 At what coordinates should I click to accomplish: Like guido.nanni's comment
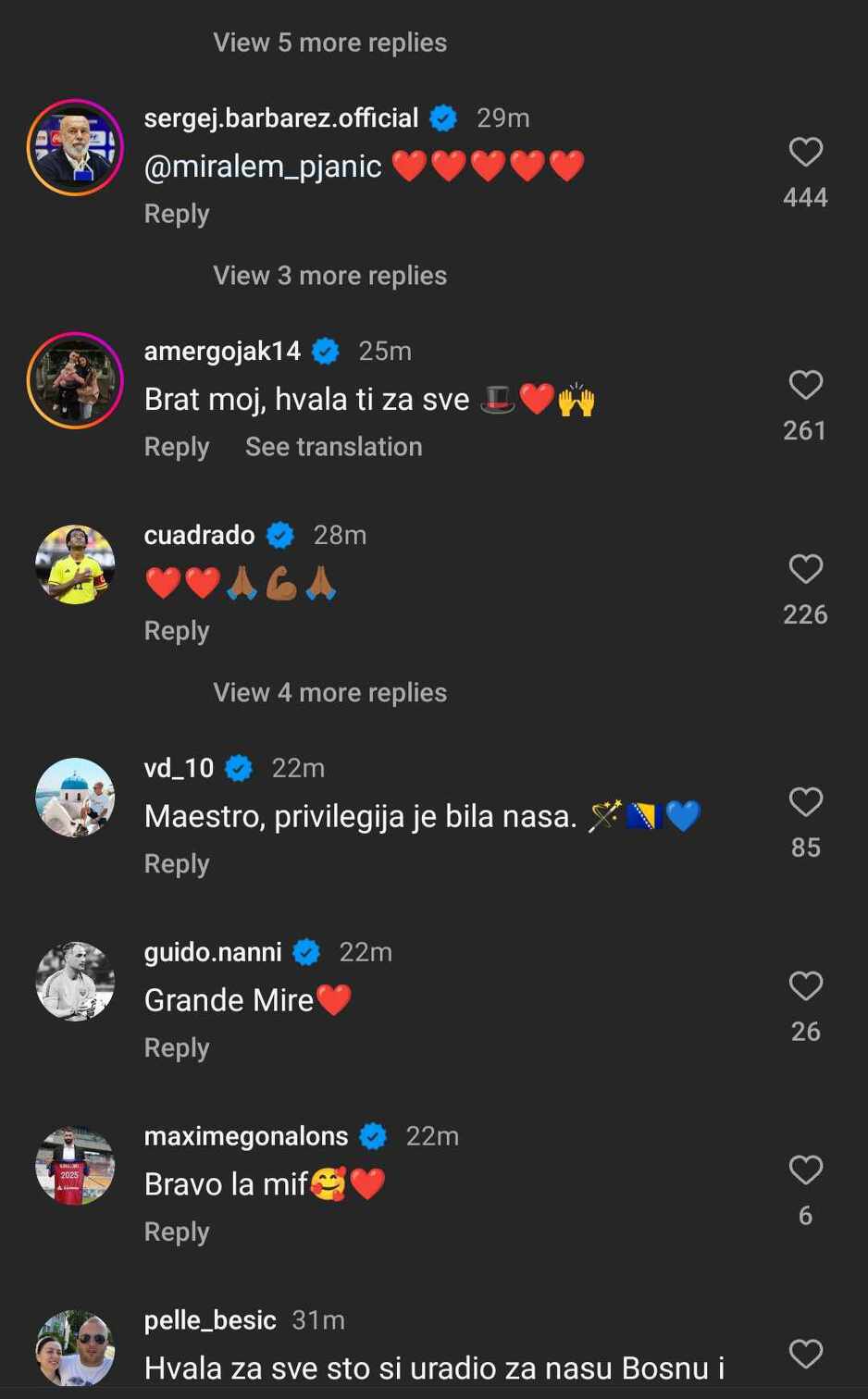(805, 986)
